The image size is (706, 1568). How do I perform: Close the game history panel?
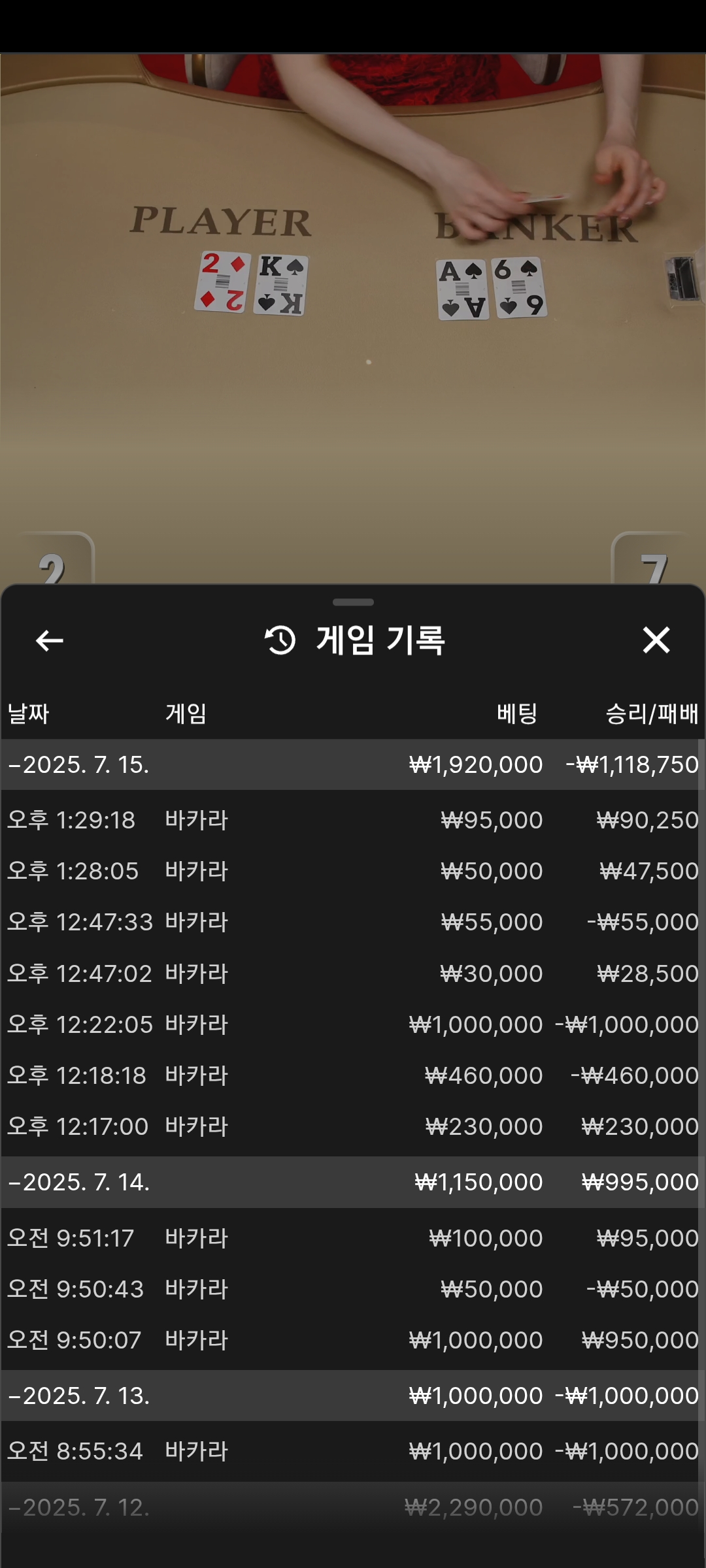click(x=656, y=640)
